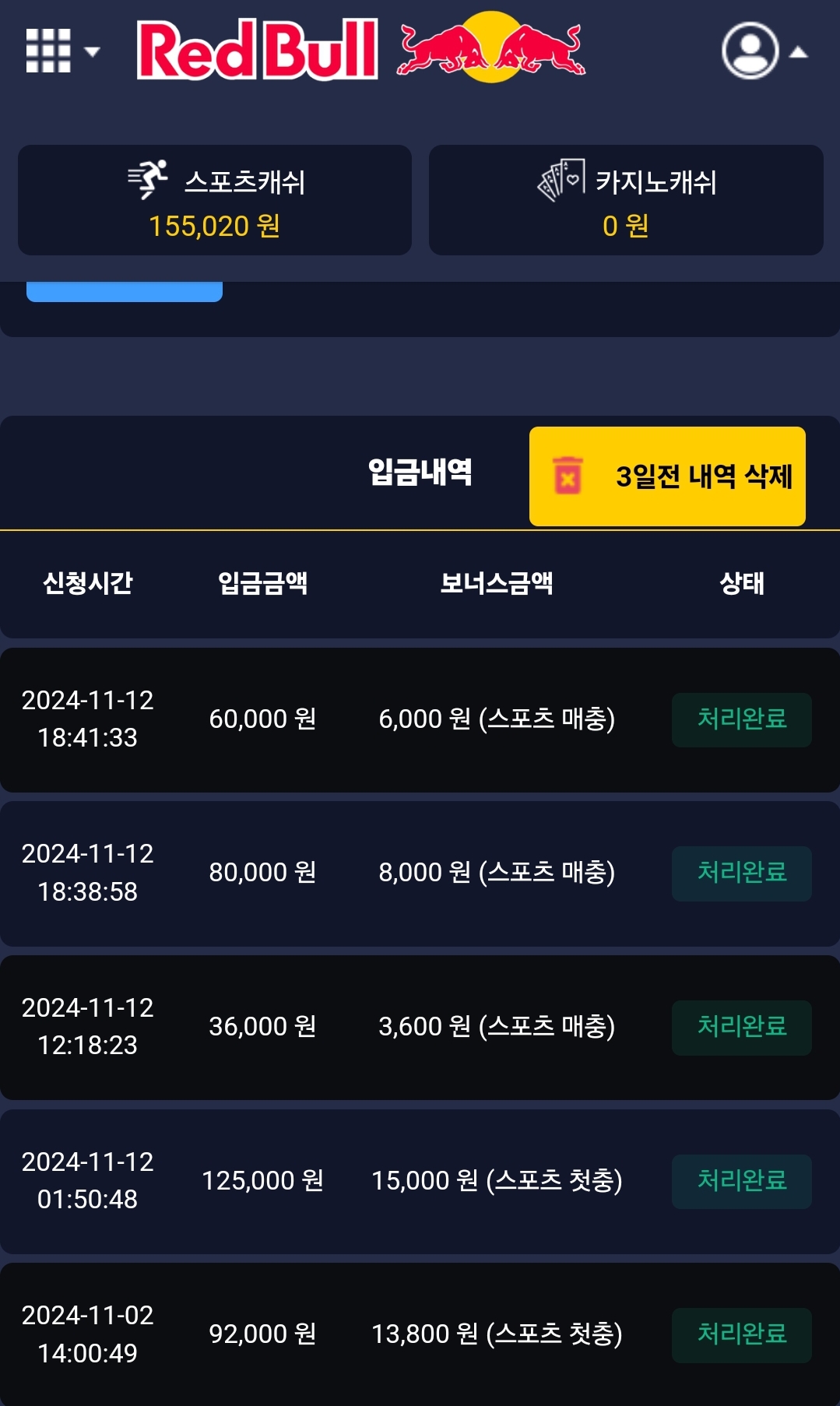Open the user profile menu
Viewport: 840px width, 1406px height.
click(x=763, y=51)
